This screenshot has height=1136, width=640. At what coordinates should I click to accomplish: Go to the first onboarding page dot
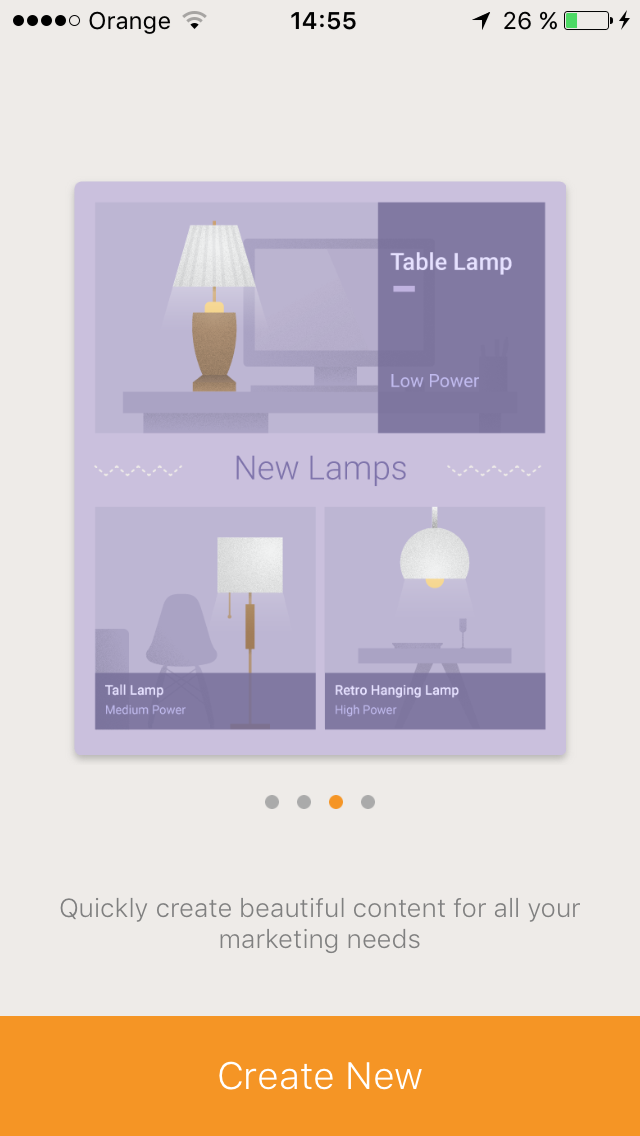[x=272, y=802]
